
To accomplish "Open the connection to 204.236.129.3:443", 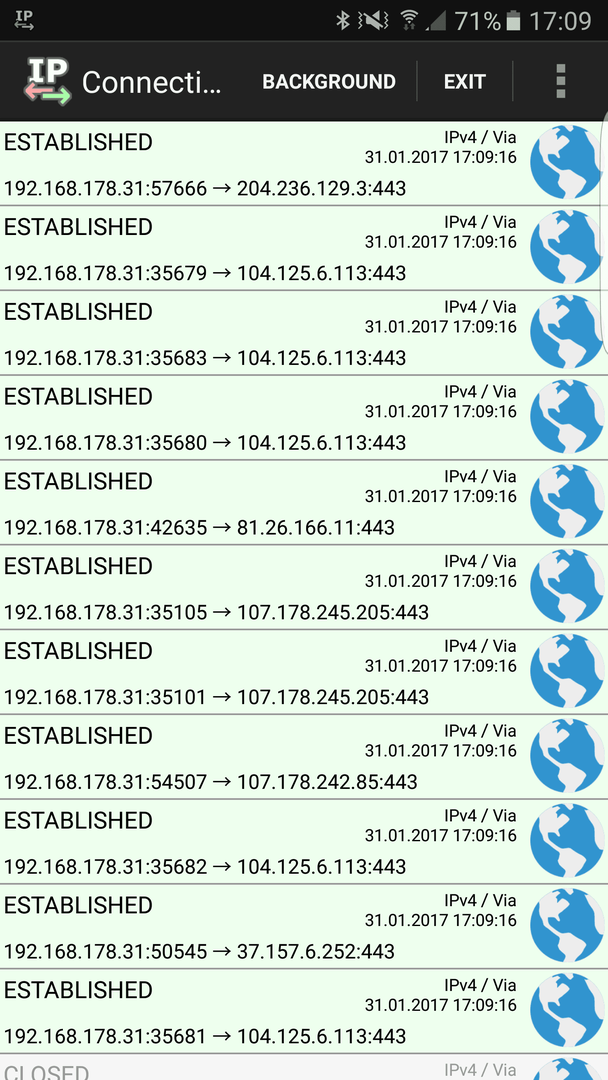I will tap(304, 163).
